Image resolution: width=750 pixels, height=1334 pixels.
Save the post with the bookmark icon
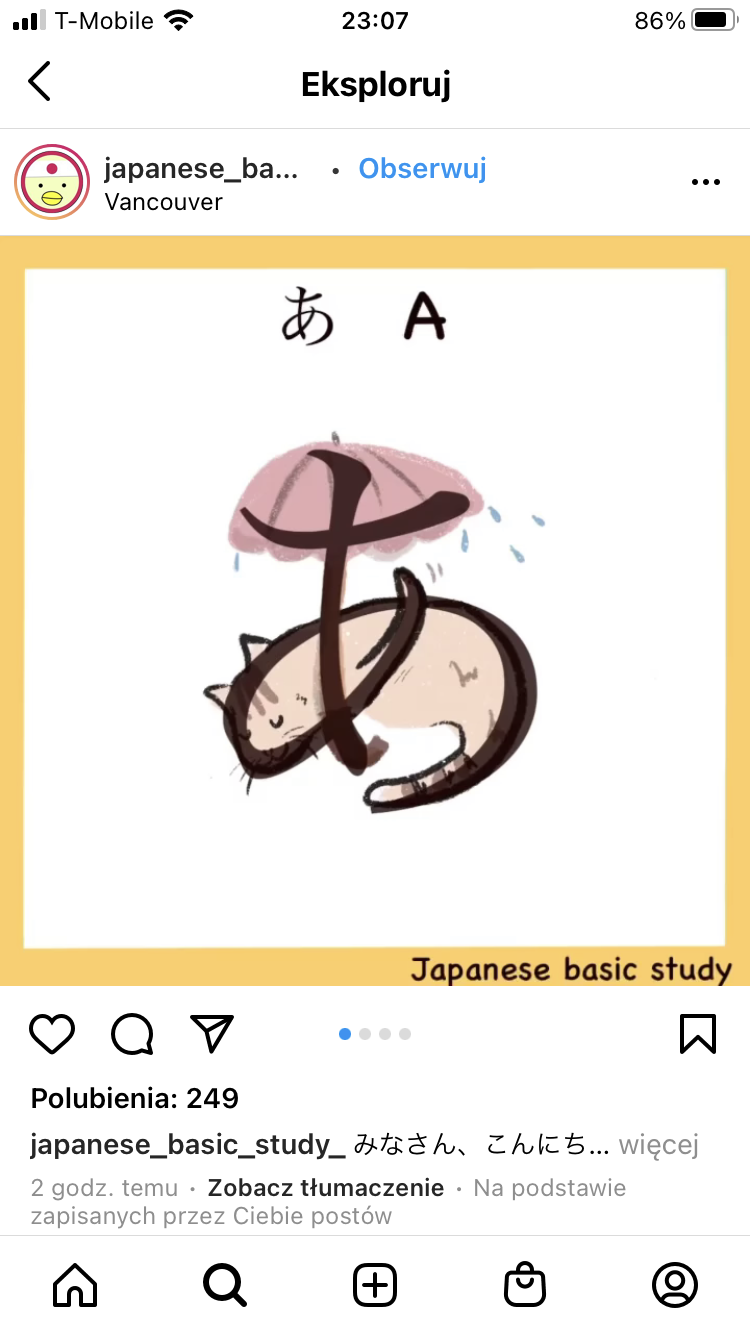click(697, 1034)
